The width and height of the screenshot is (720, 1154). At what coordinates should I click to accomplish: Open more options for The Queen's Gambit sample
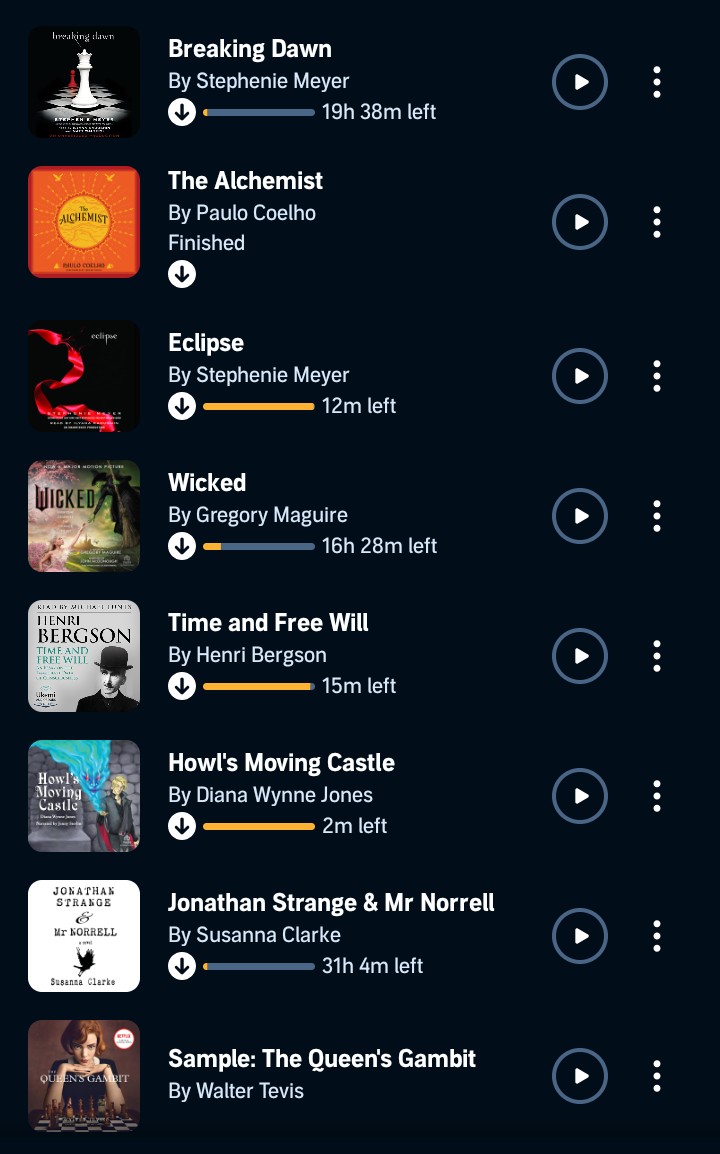pos(656,1076)
